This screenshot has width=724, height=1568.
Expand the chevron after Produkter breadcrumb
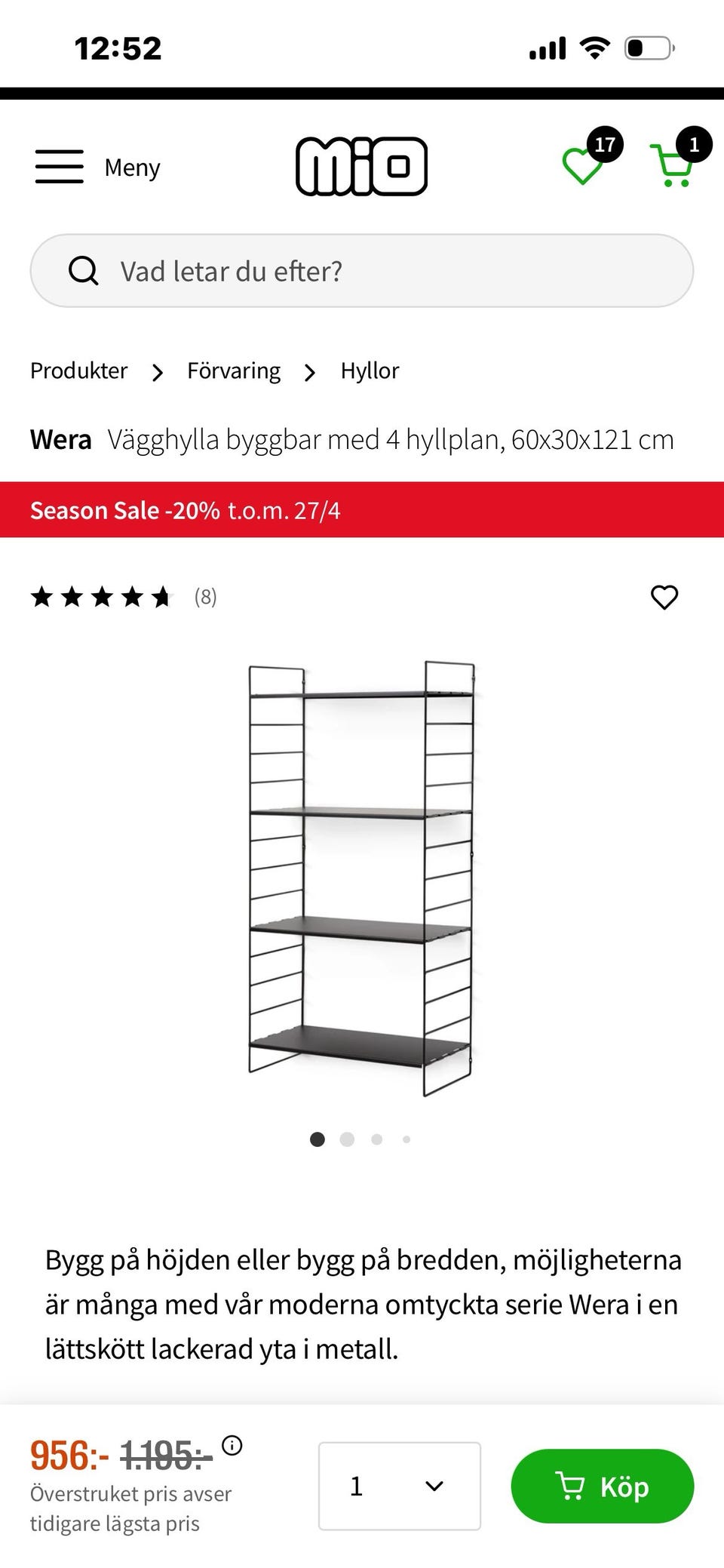157,371
